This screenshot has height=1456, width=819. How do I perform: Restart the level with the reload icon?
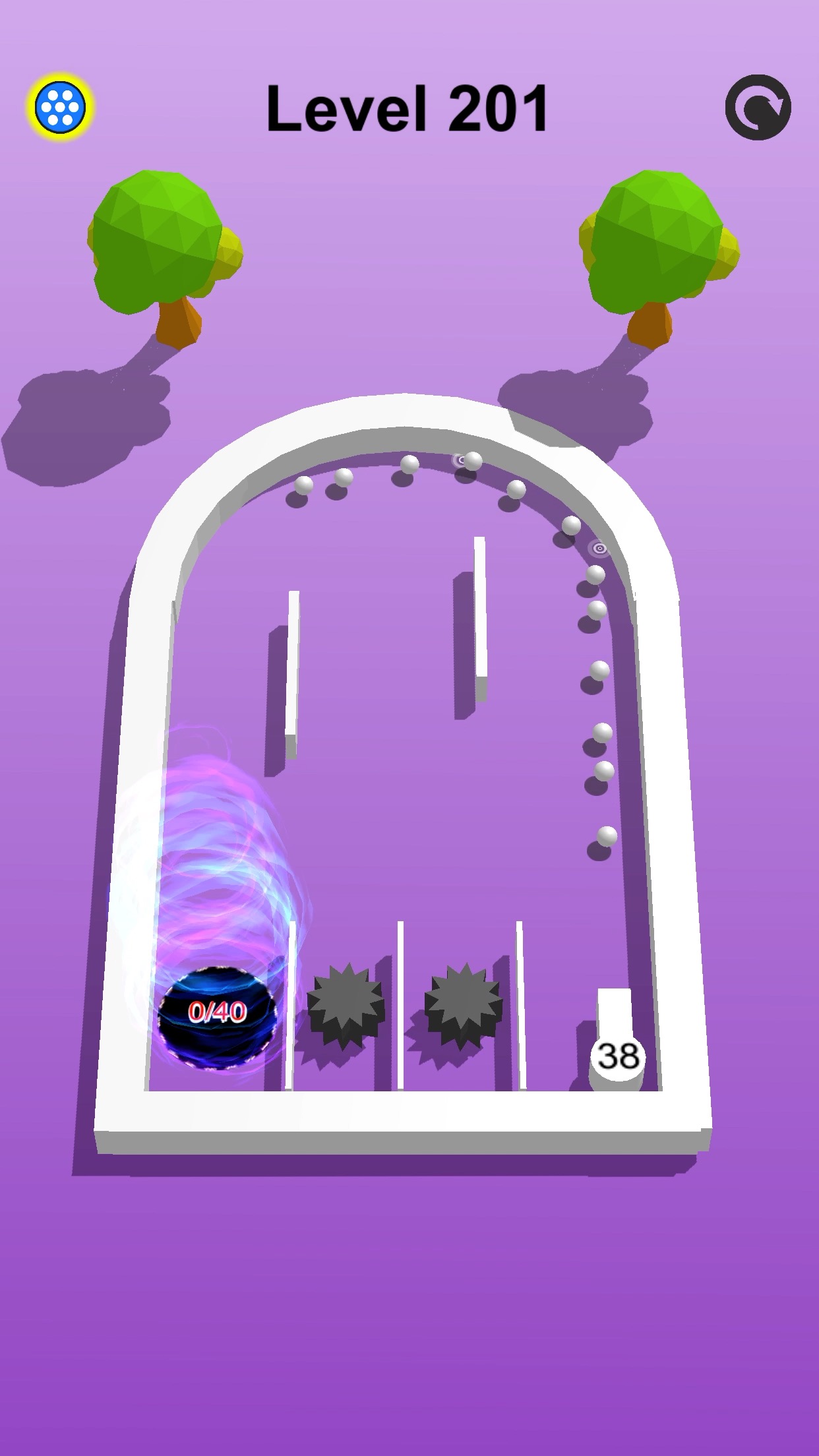(x=758, y=107)
